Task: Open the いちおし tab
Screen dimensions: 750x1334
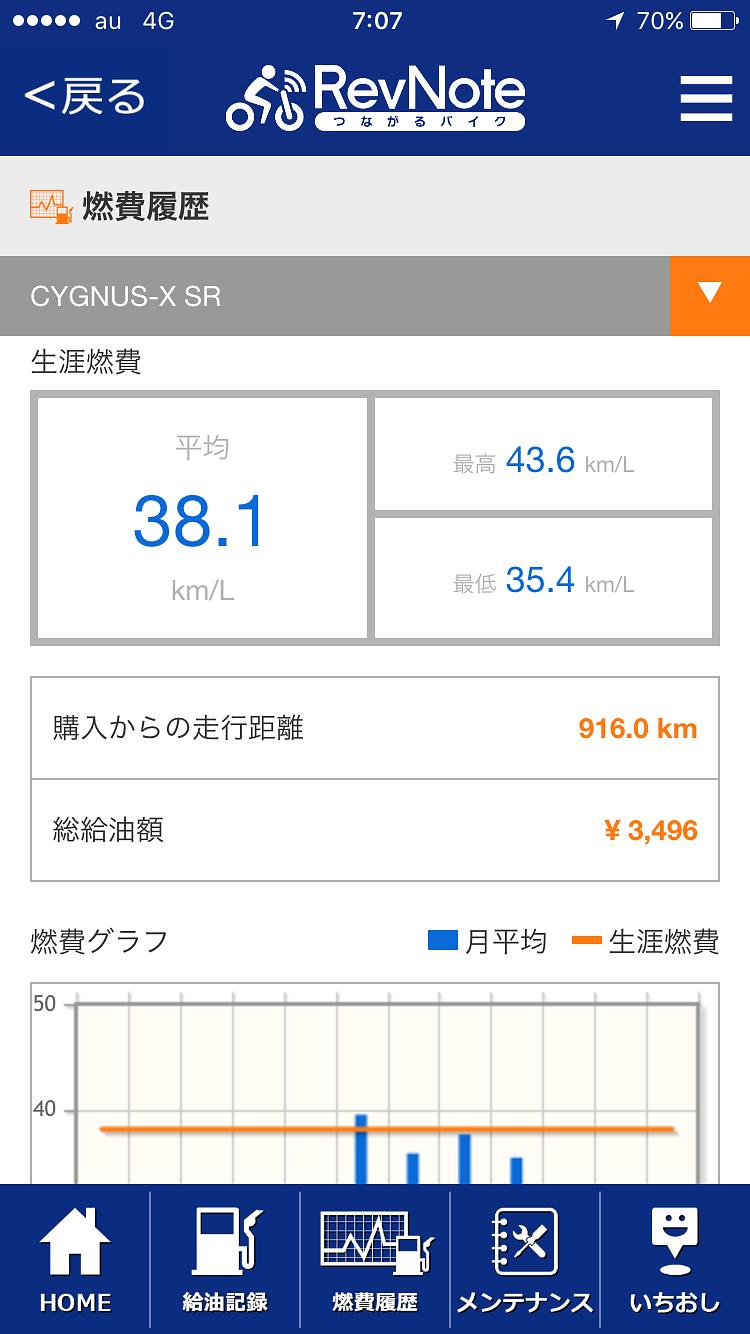Action: [x=675, y=1260]
